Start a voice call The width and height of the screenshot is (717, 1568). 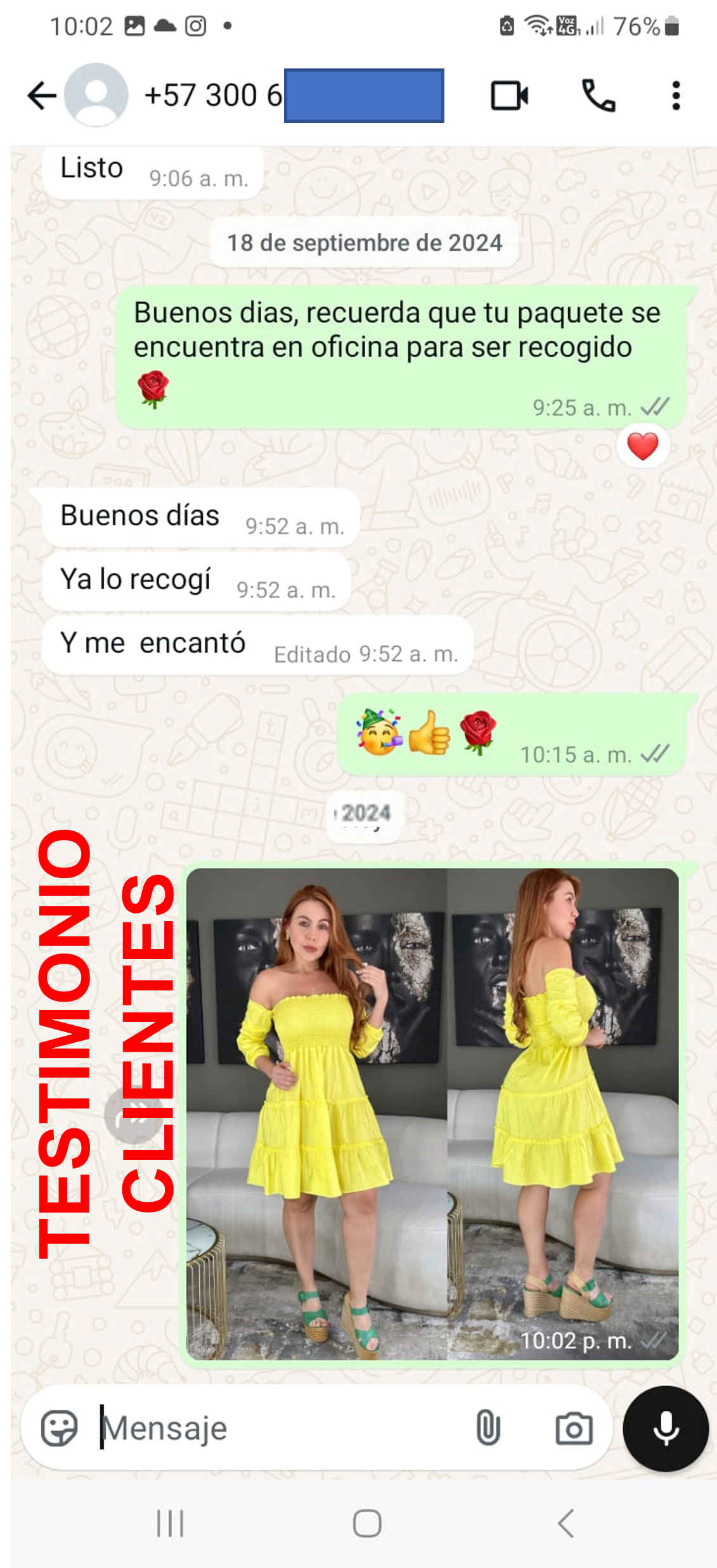click(x=598, y=96)
